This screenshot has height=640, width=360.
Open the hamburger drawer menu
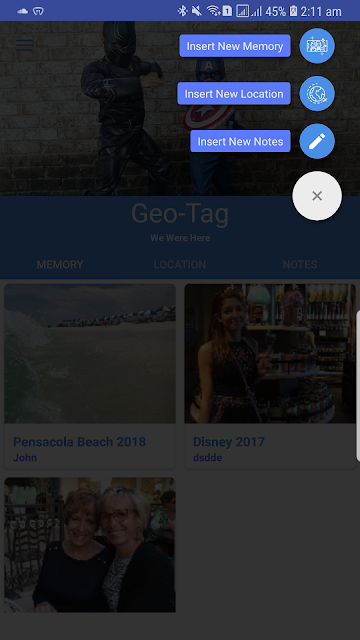click(24, 44)
